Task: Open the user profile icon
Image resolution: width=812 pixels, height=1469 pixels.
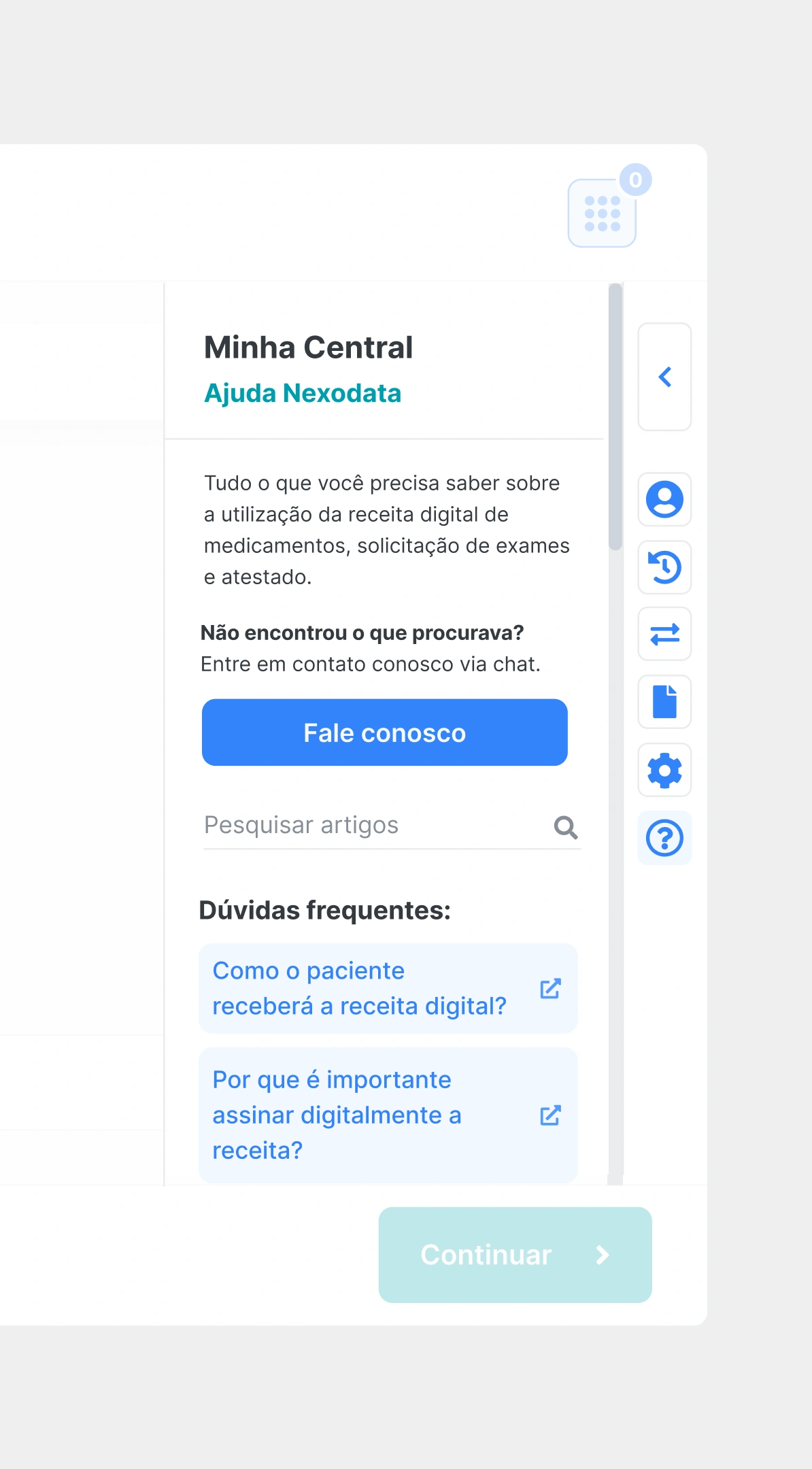Action: click(664, 500)
